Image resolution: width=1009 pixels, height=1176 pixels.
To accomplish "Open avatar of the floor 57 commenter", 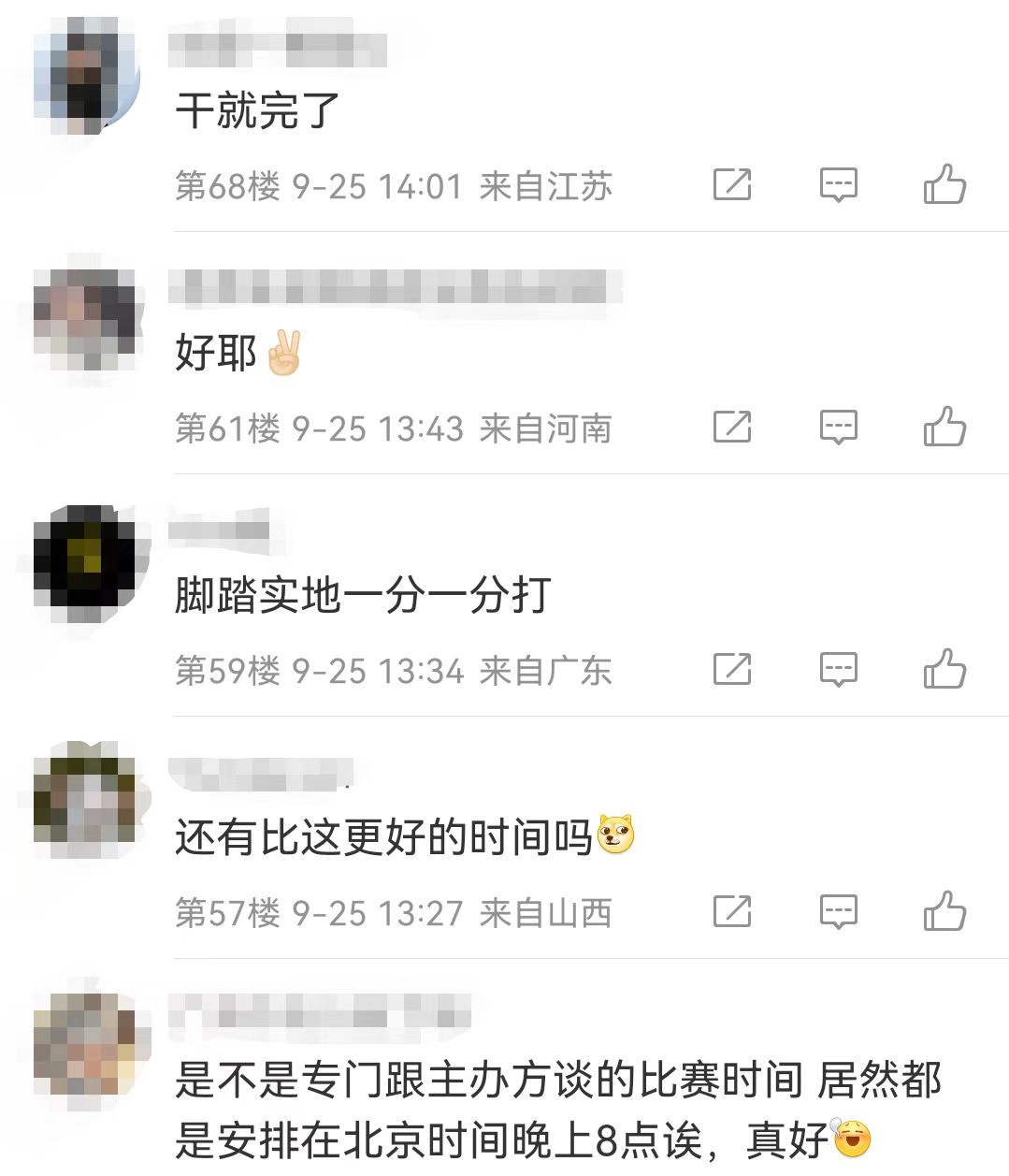I will (86, 805).
